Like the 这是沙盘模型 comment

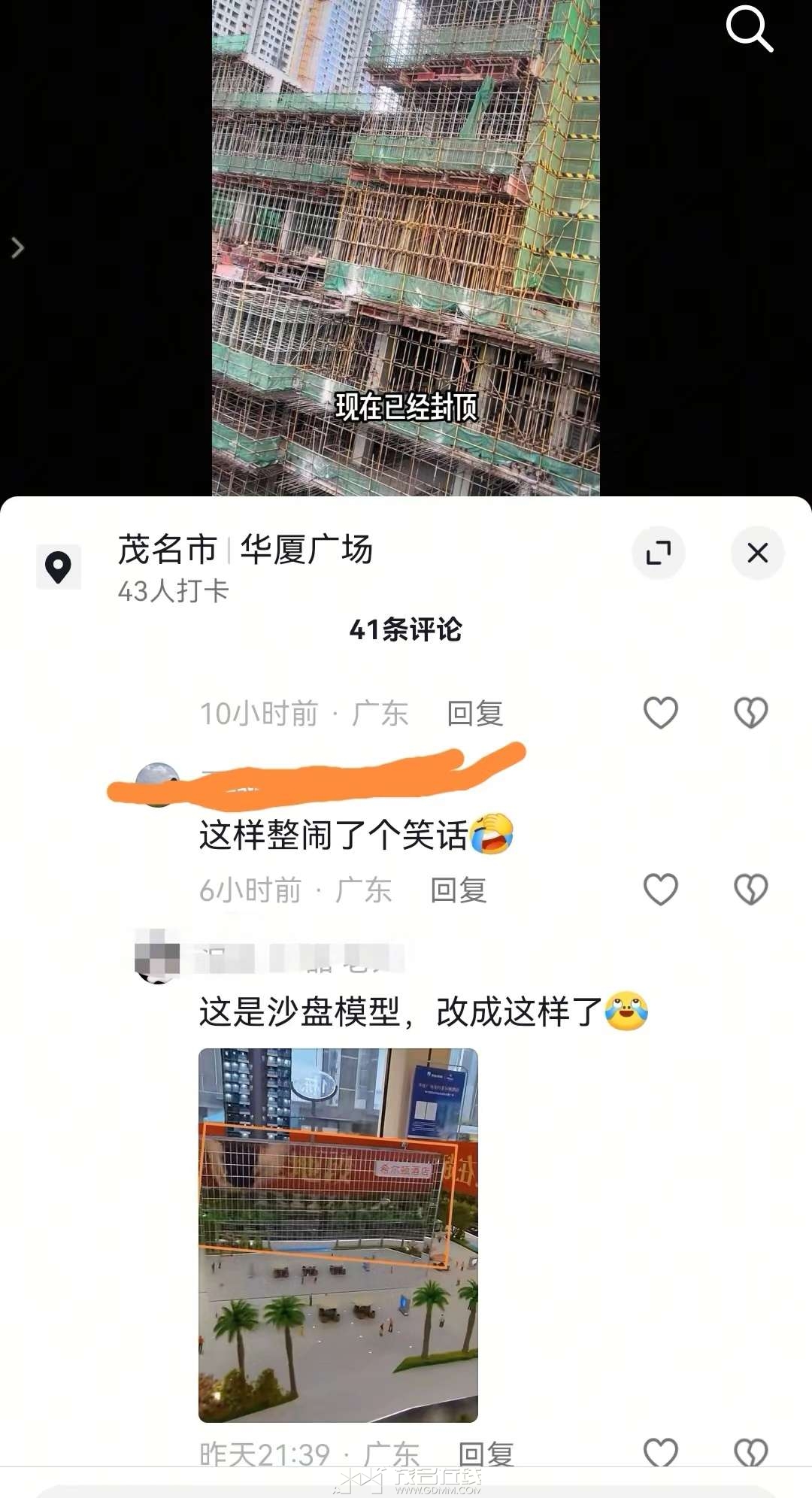[661, 1453]
